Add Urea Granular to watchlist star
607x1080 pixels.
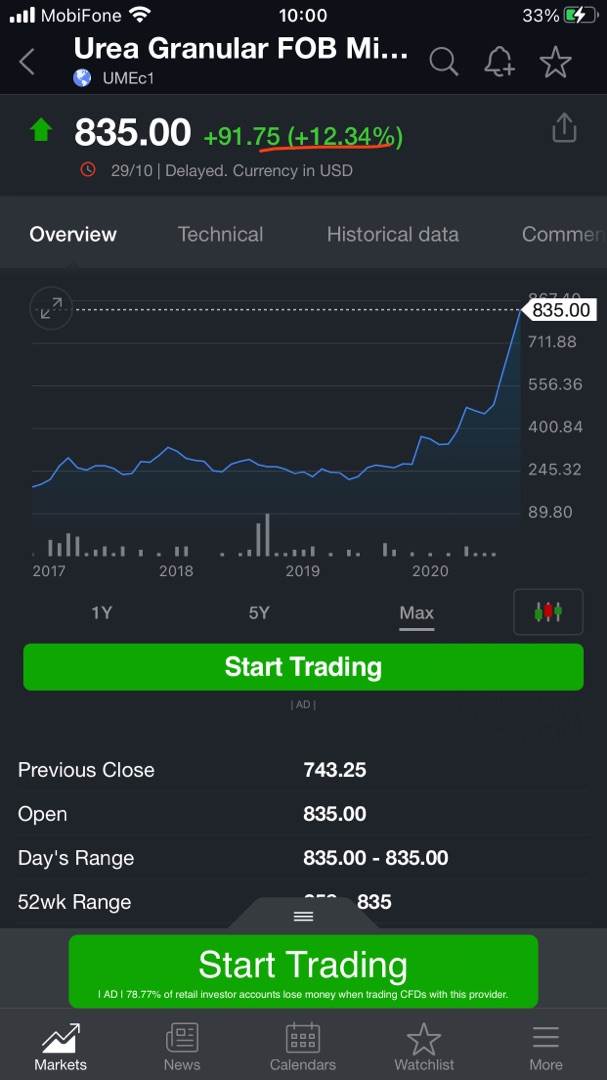pyautogui.click(x=555, y=62)
